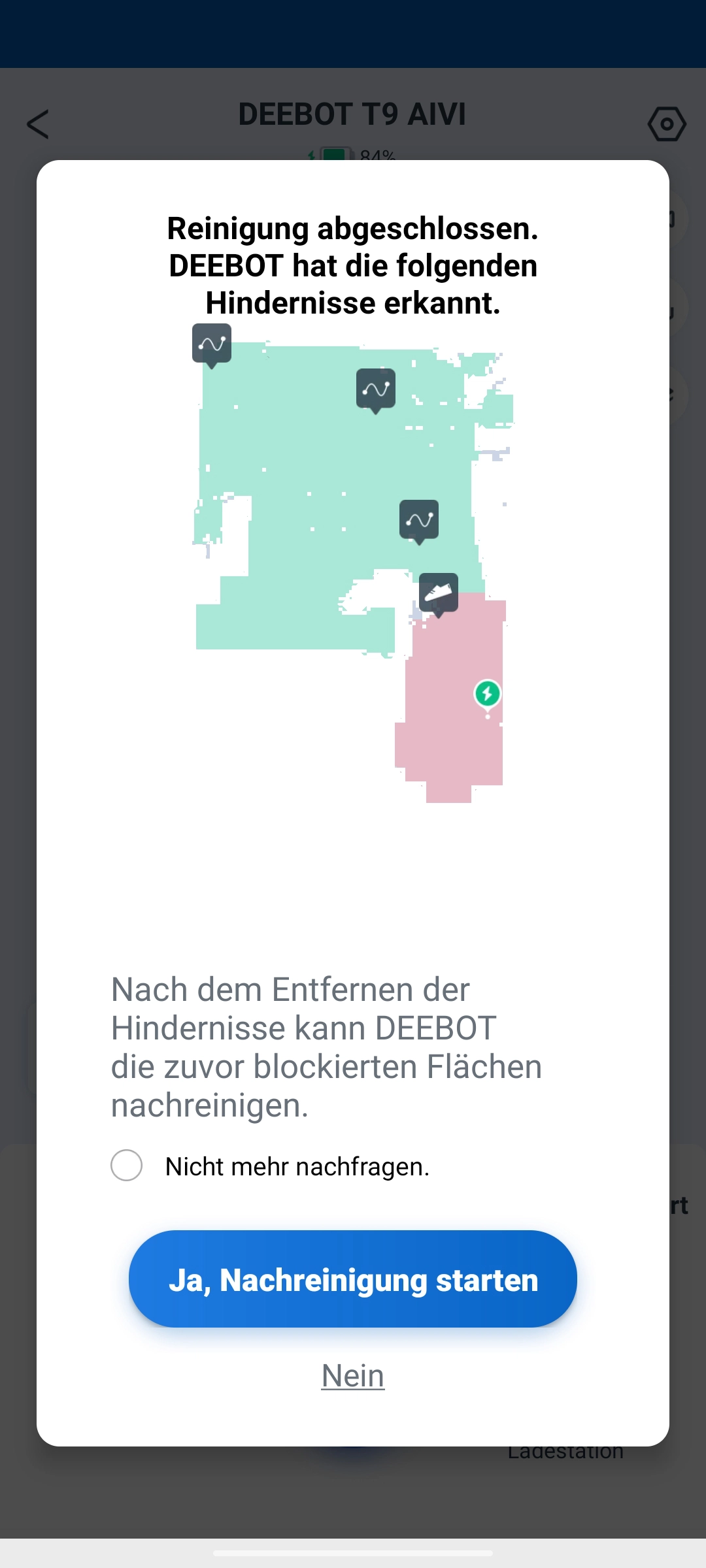Tap the shoe obstacle marker on map
This screenshot has width=706, height=1568.
(x=439, y=593)
